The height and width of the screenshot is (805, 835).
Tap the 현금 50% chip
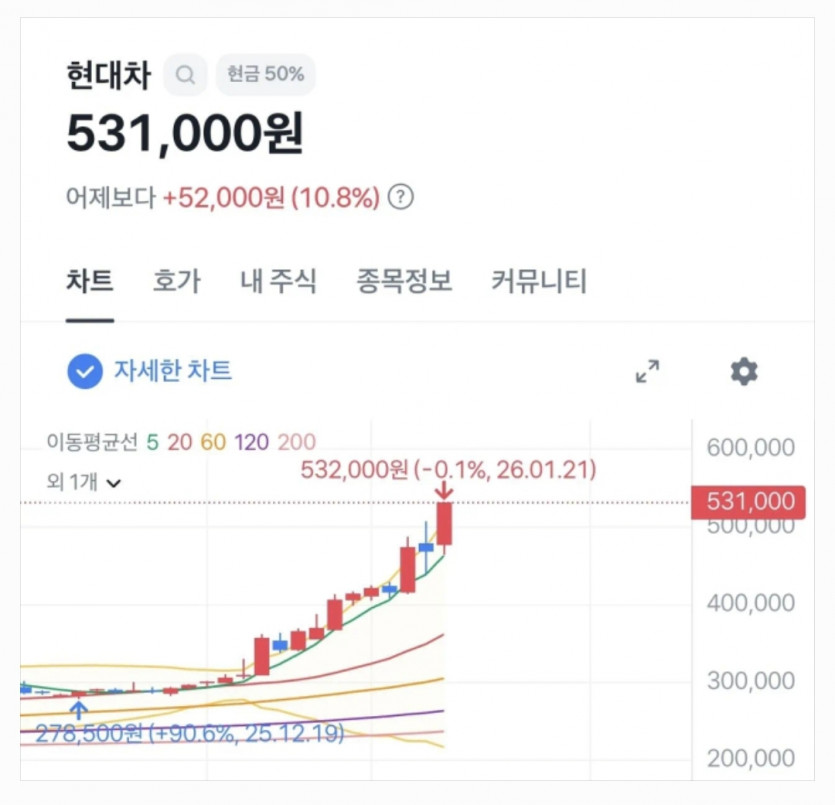(x=265, y=75)
